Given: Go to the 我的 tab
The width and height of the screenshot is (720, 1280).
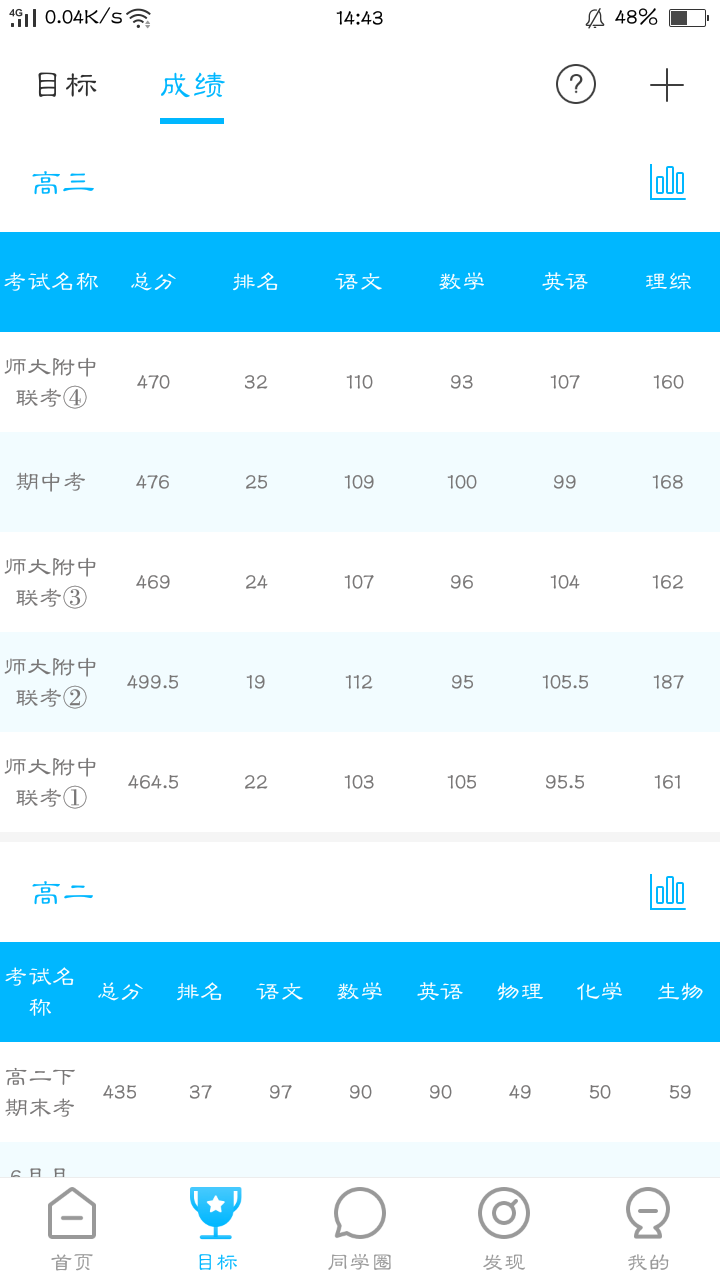Looking at the screenshot, I should coord(648,1228).
